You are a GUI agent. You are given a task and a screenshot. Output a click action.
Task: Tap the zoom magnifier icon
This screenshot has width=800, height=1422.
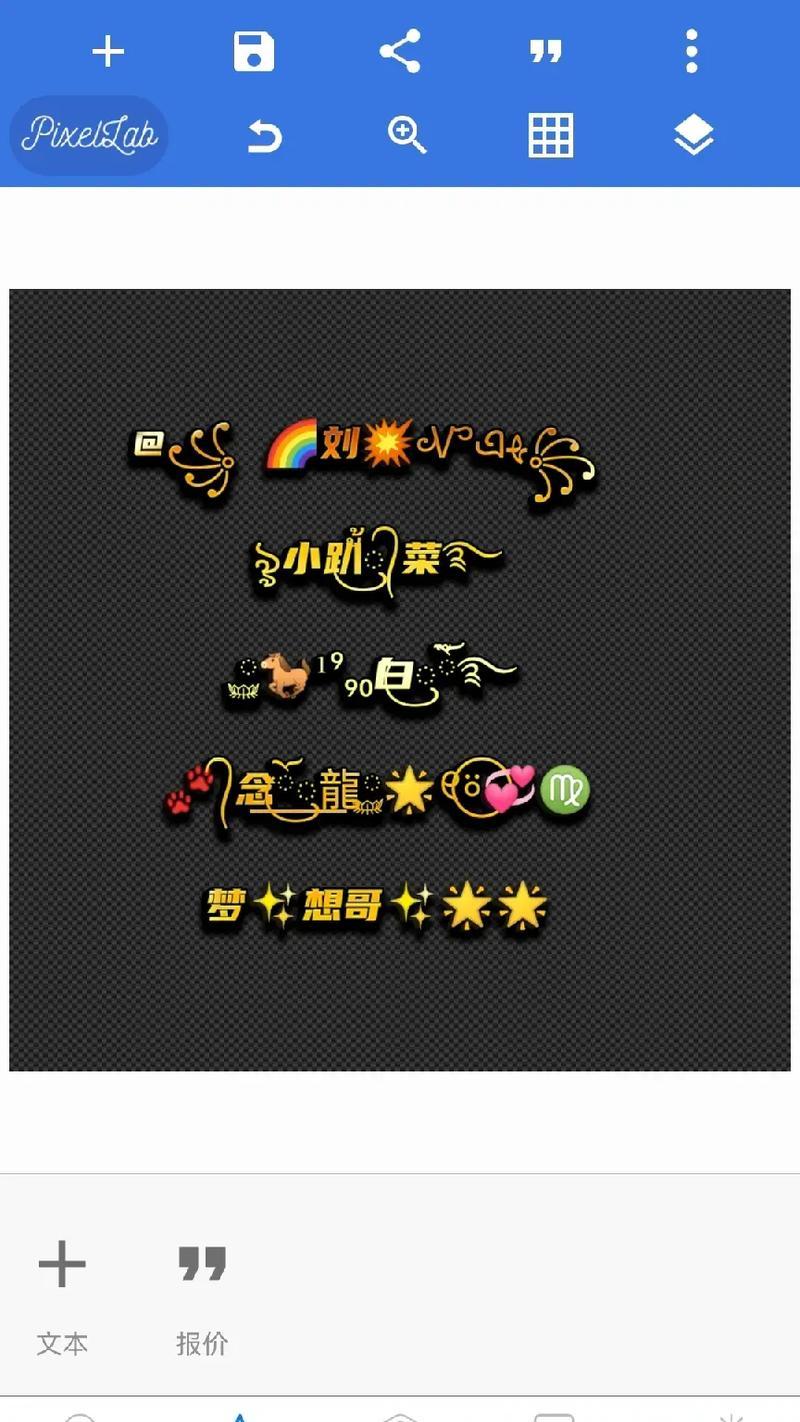coord(407,135)
